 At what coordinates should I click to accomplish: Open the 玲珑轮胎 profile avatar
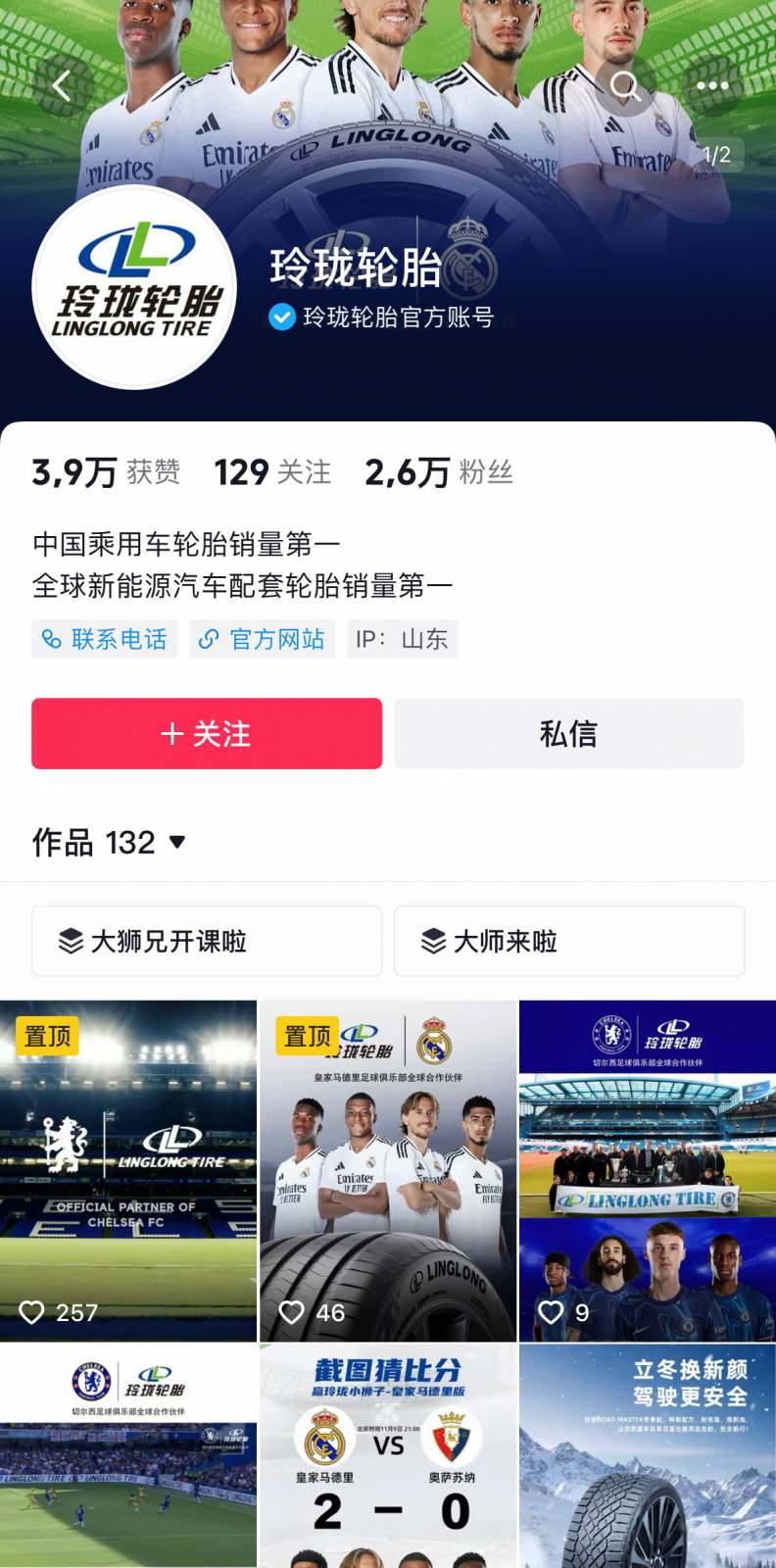point(134,287)
